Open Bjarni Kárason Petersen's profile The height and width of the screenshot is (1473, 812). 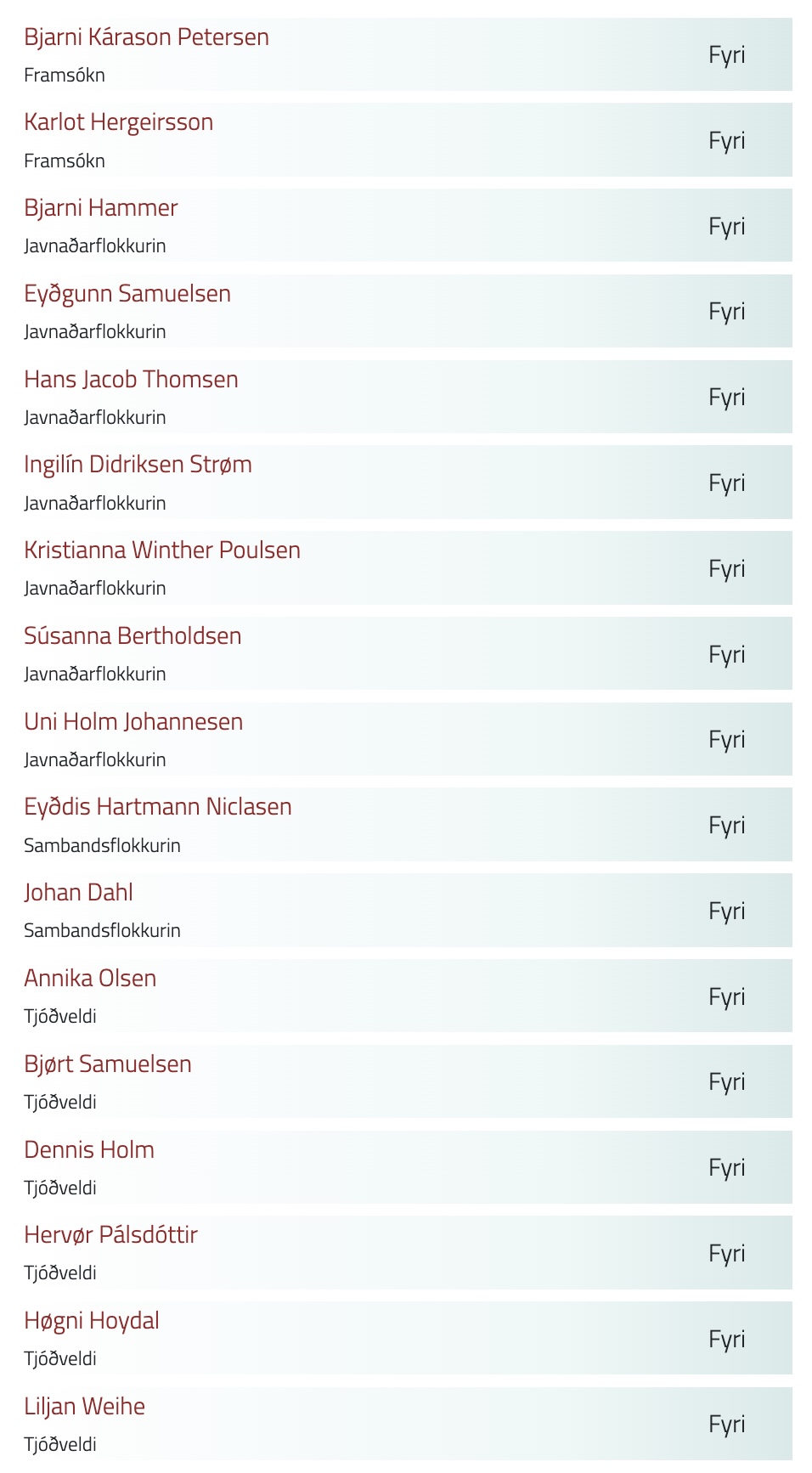146,37
